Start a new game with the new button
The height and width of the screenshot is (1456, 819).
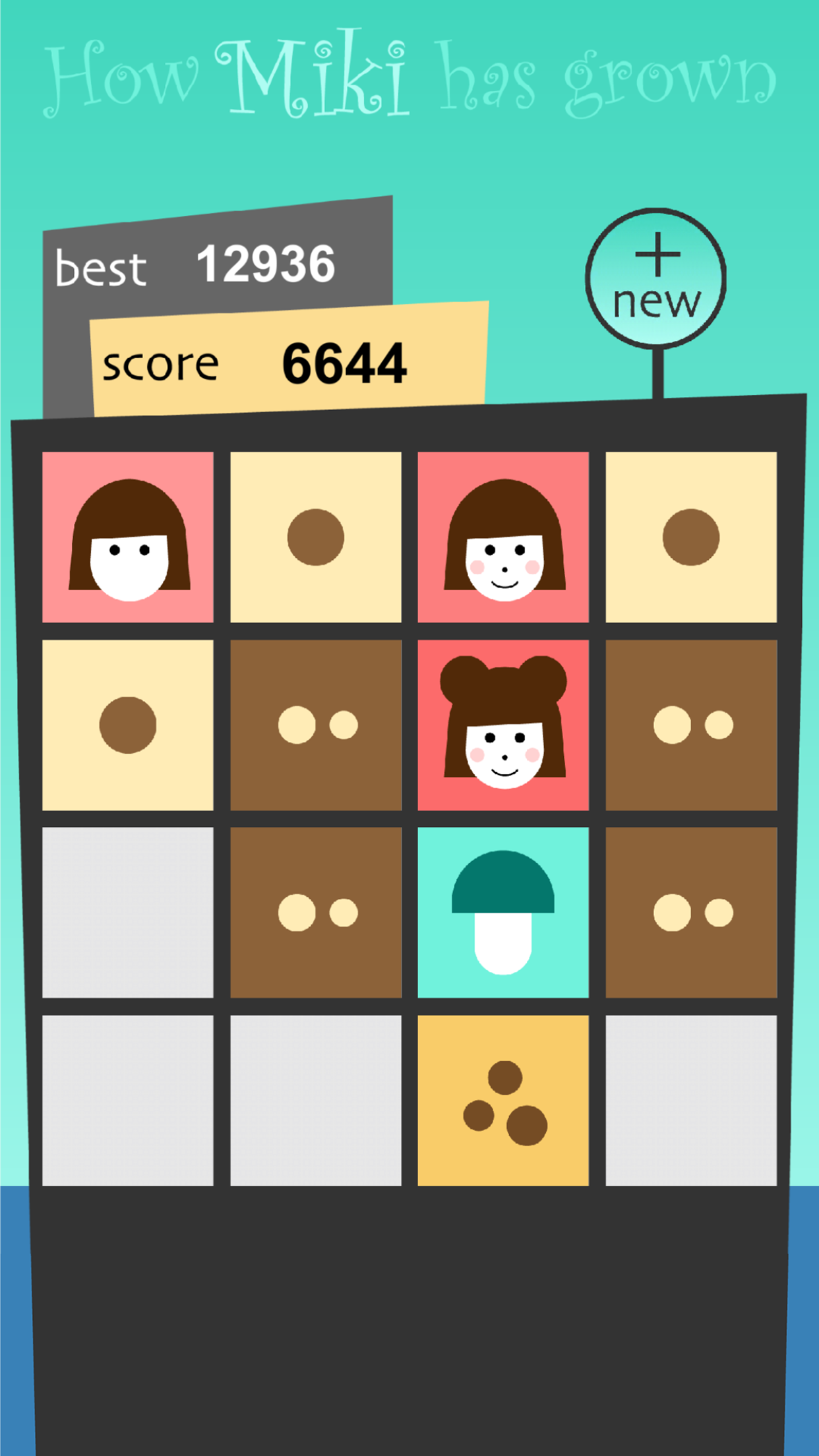pos(656,278)
